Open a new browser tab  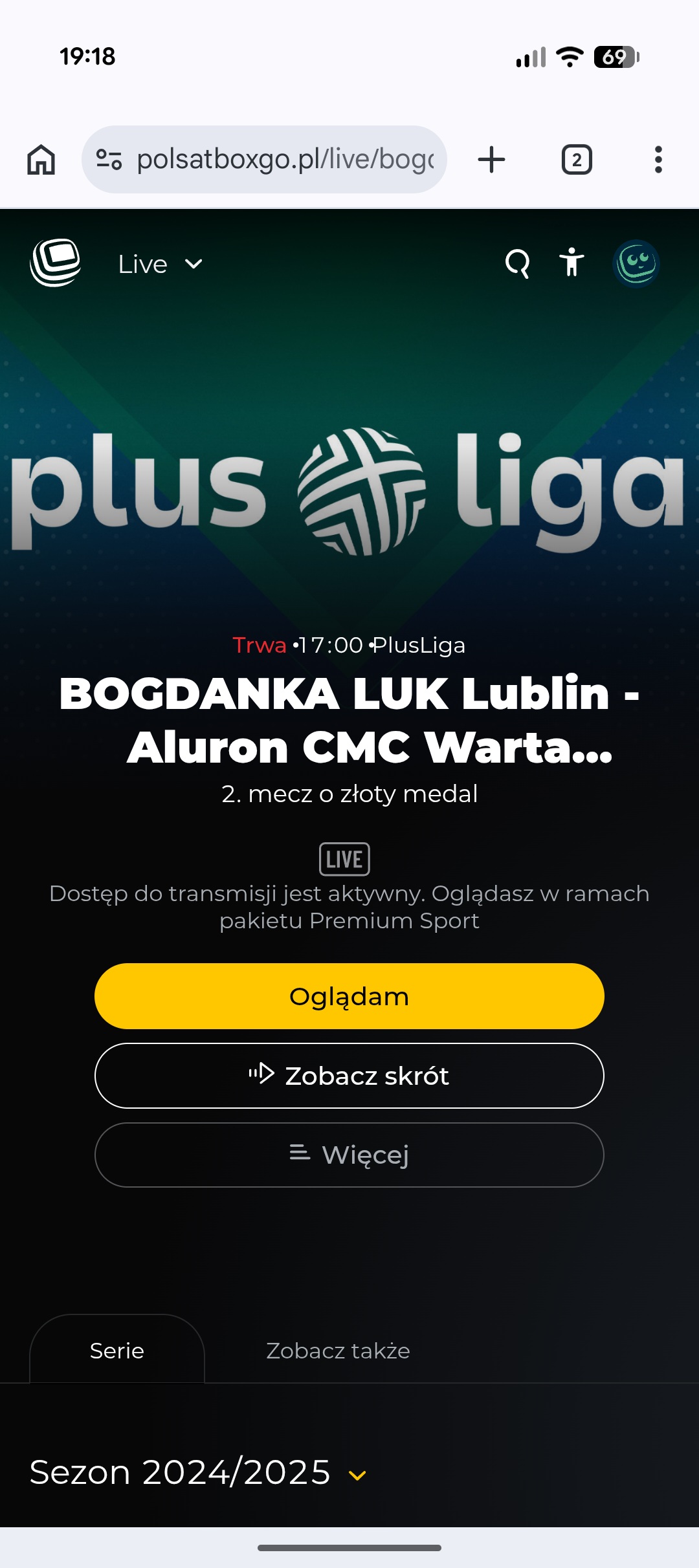[491, 160]
